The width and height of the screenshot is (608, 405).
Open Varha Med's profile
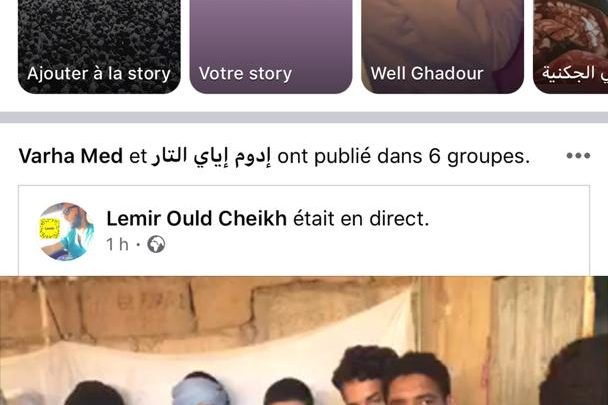(x=69, y=156)
